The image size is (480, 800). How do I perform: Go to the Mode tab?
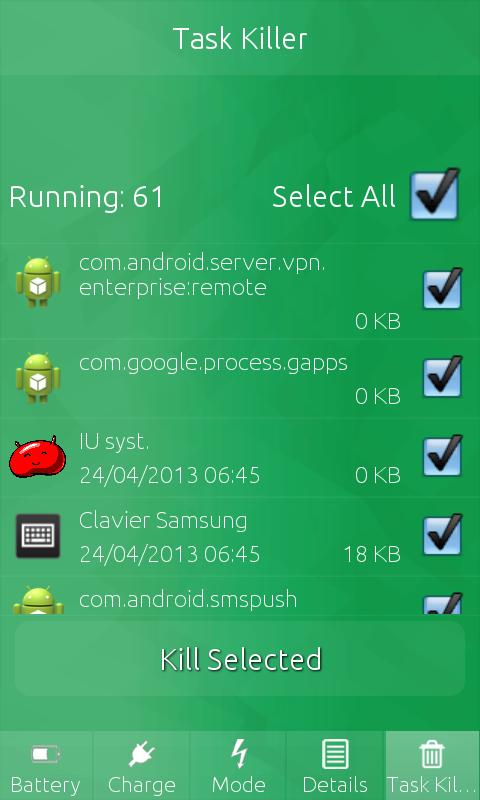pos(238,765)
